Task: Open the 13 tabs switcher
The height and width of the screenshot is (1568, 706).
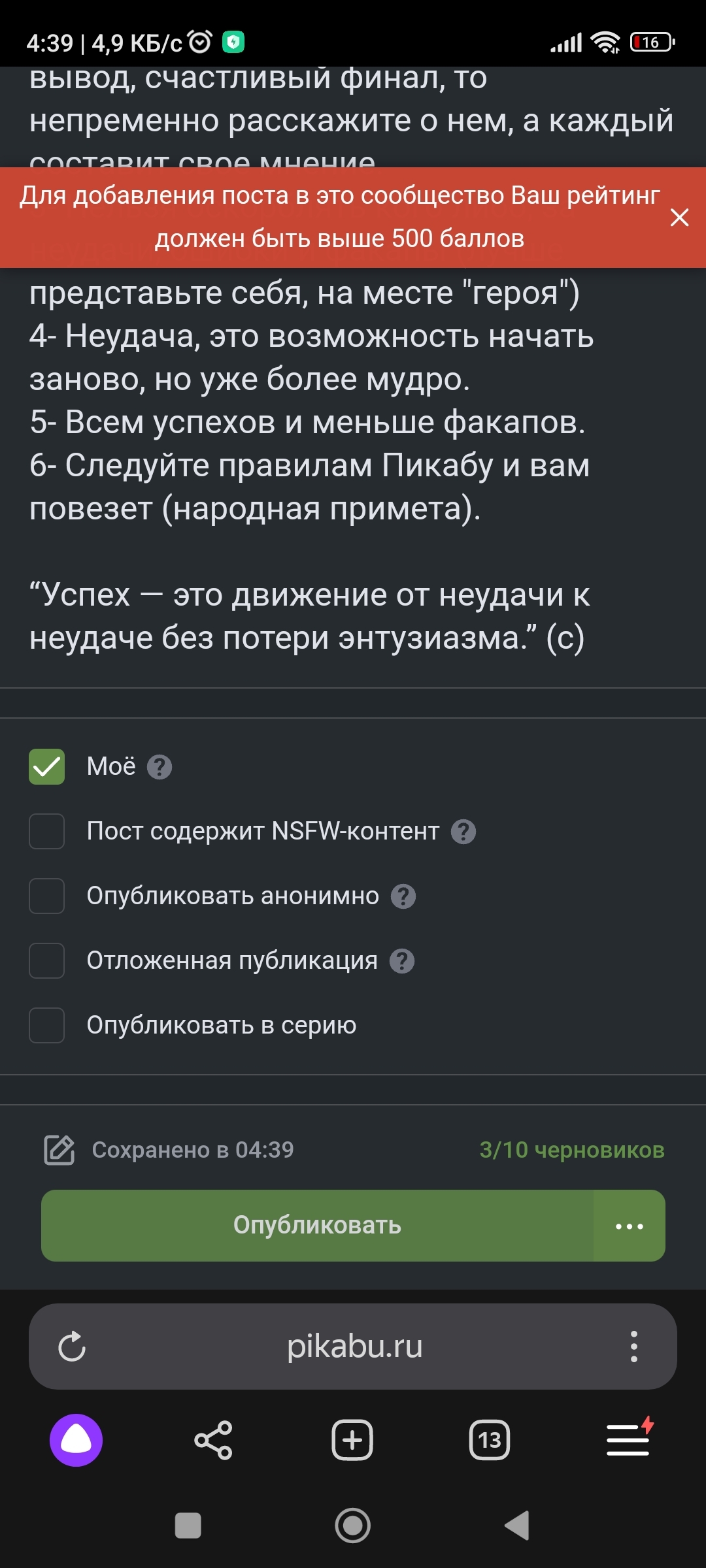Action: 490,1440
